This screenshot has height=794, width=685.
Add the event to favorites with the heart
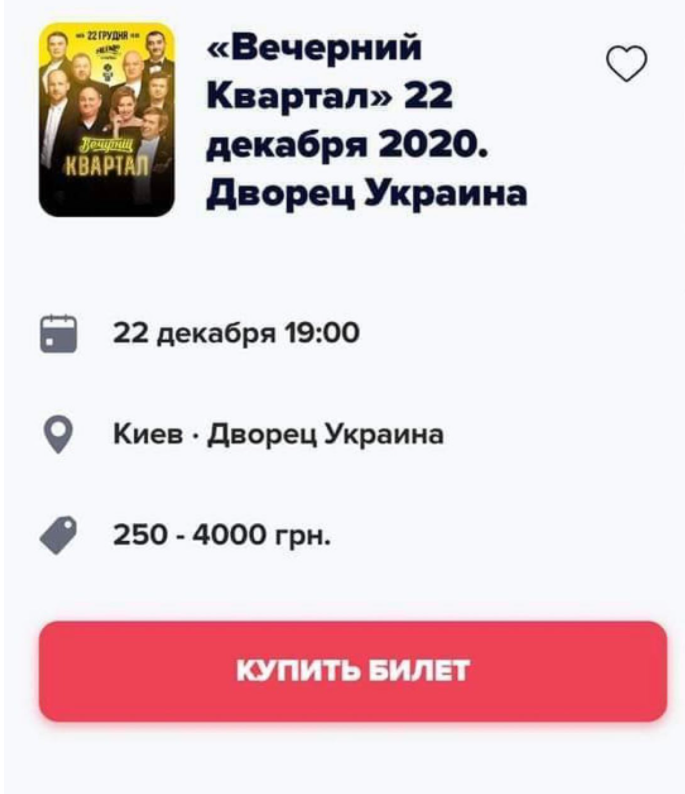pyautogui.click(x=627, y=65)
